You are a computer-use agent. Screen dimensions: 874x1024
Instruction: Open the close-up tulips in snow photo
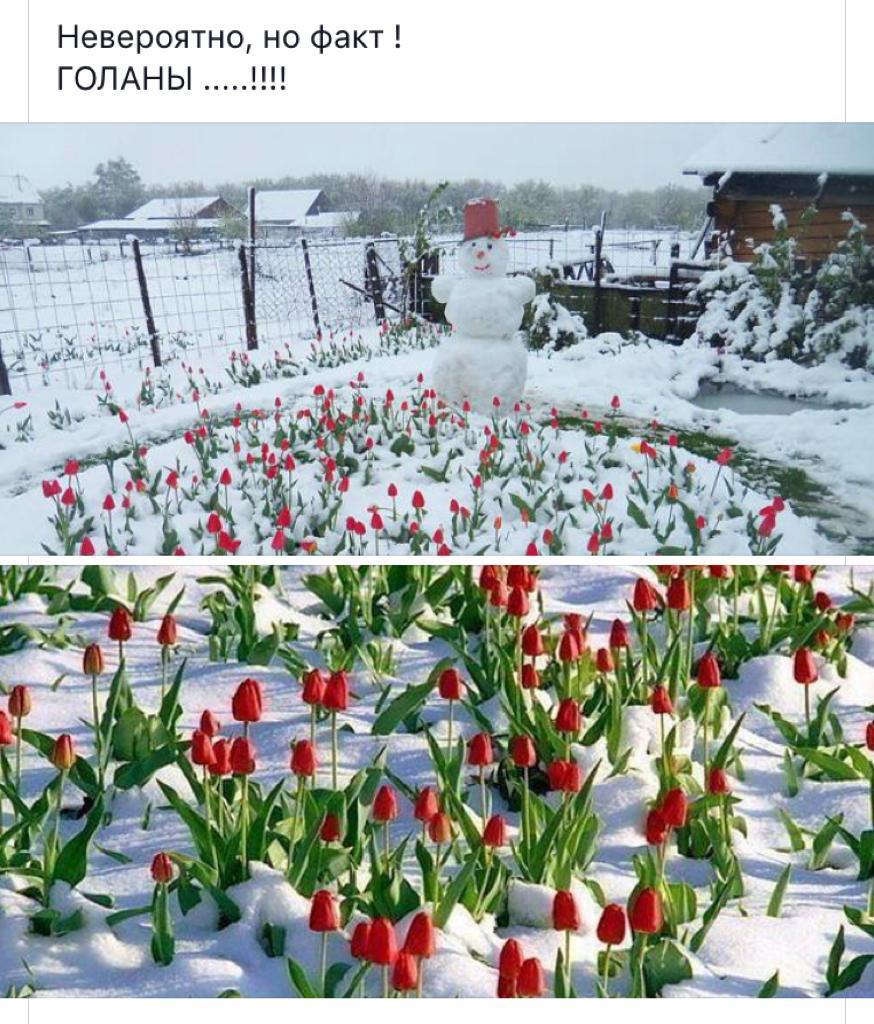coord(437,781)
